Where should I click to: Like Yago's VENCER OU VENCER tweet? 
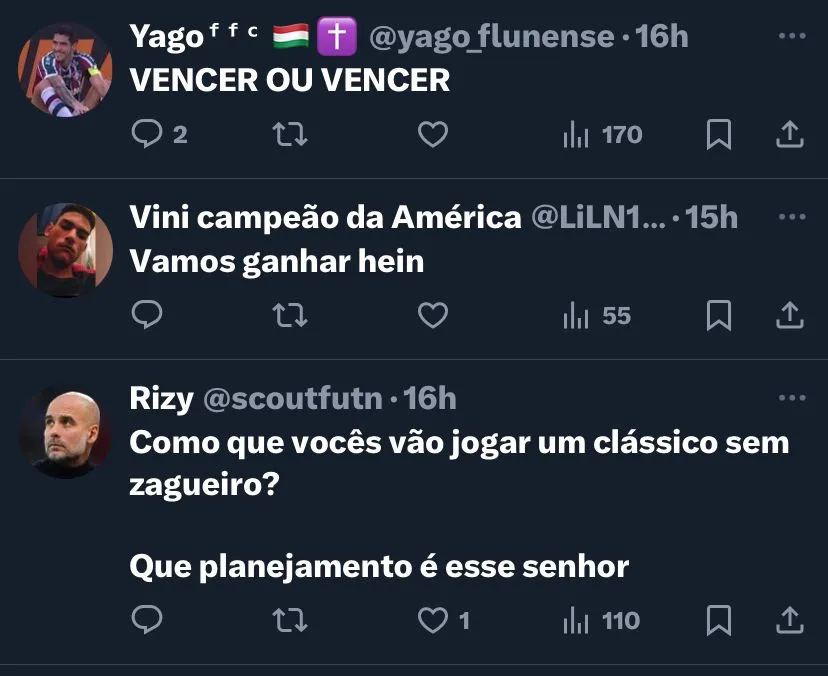[432, 134]
